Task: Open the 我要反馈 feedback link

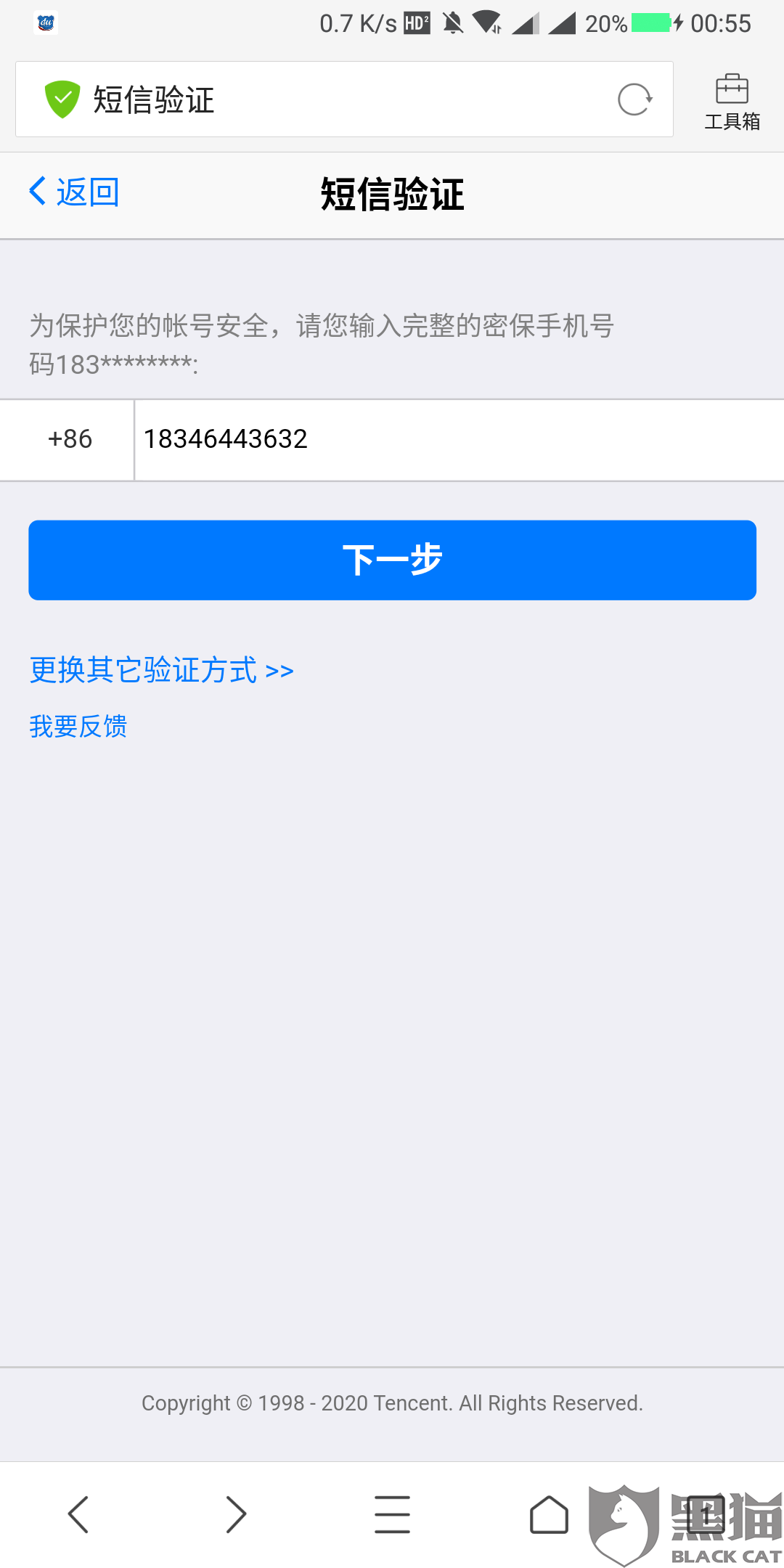Action: click(78, 726)
